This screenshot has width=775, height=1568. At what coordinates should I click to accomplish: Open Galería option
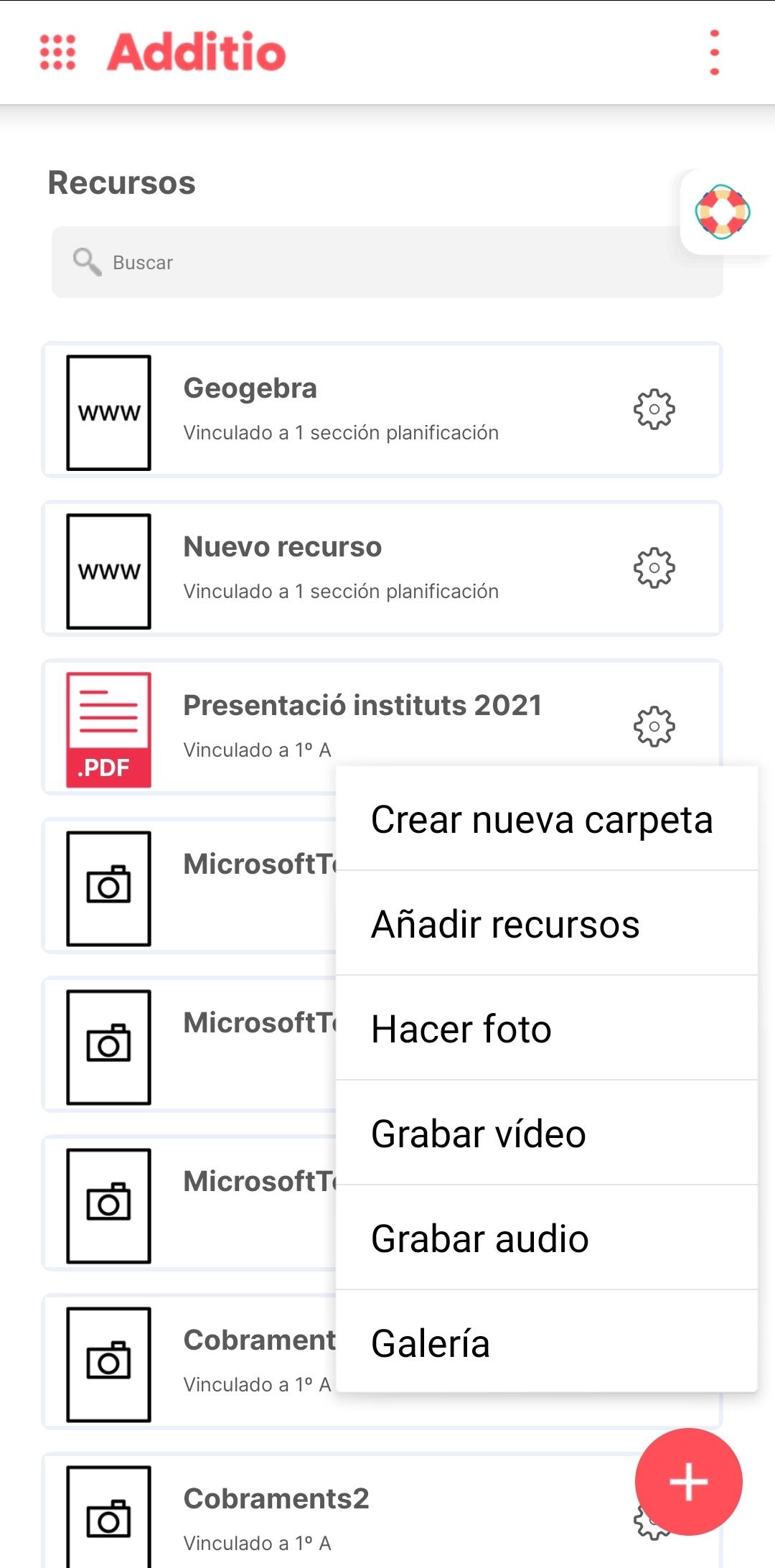click(x=547, y=1342)
